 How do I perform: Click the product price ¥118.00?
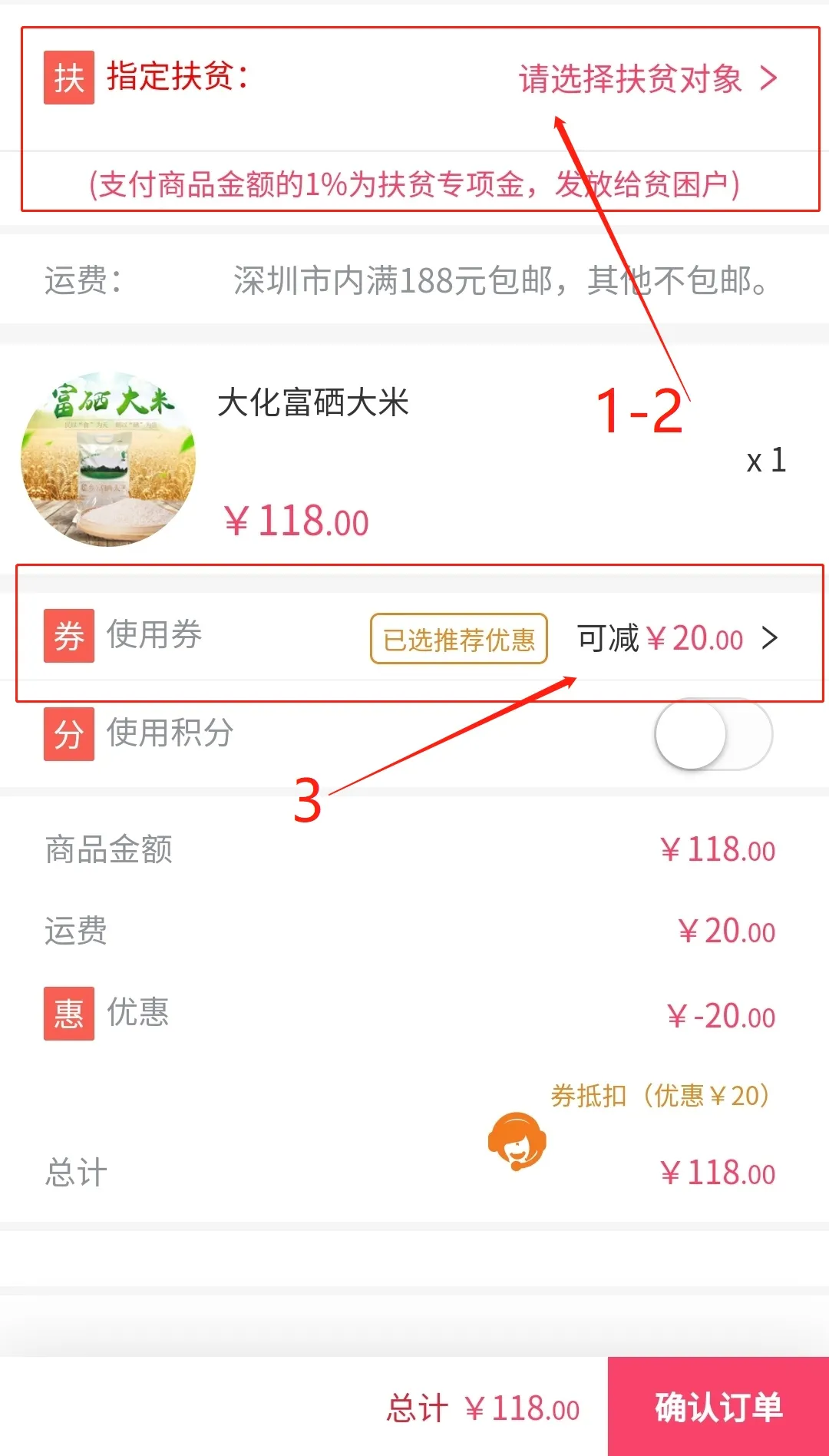(299, 519)
